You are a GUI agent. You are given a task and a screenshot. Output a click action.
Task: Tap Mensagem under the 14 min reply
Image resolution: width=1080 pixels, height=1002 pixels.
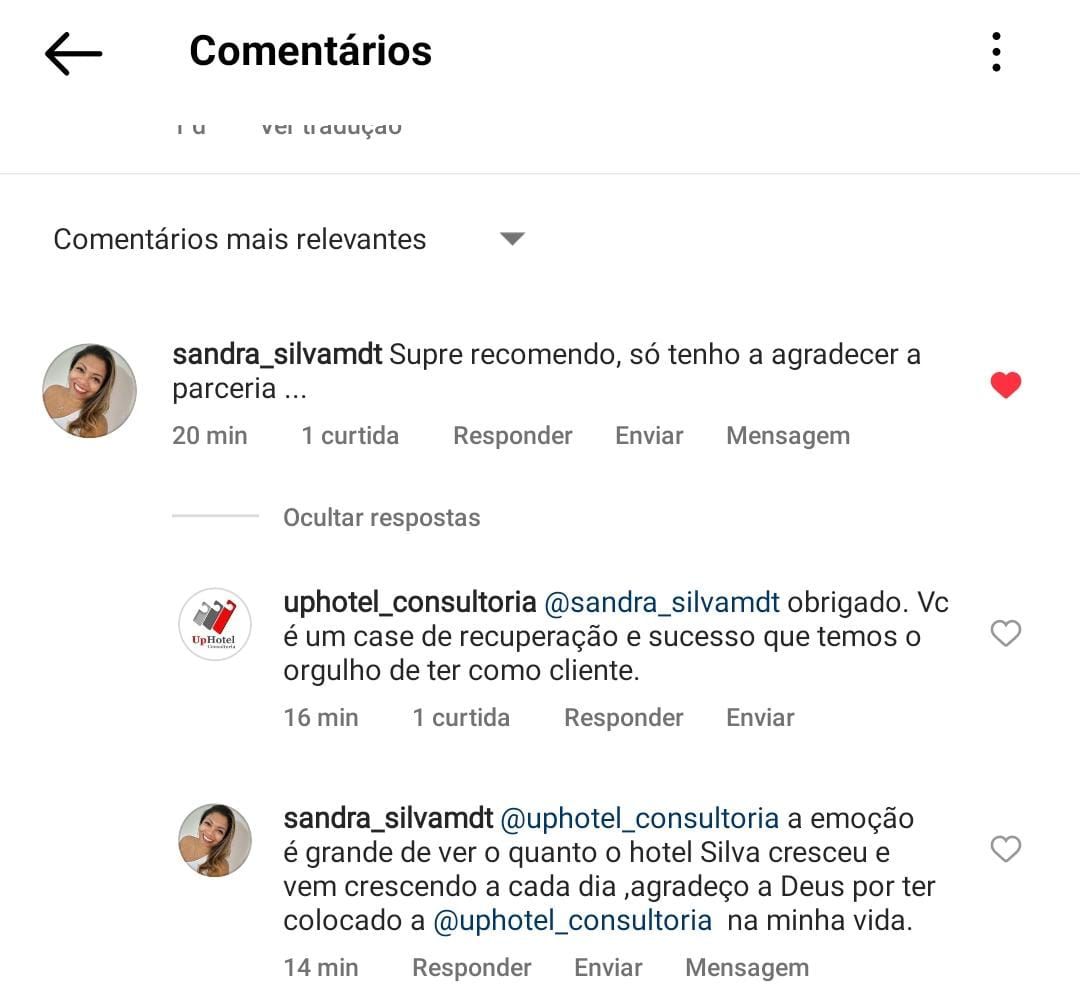pos(747,968)
